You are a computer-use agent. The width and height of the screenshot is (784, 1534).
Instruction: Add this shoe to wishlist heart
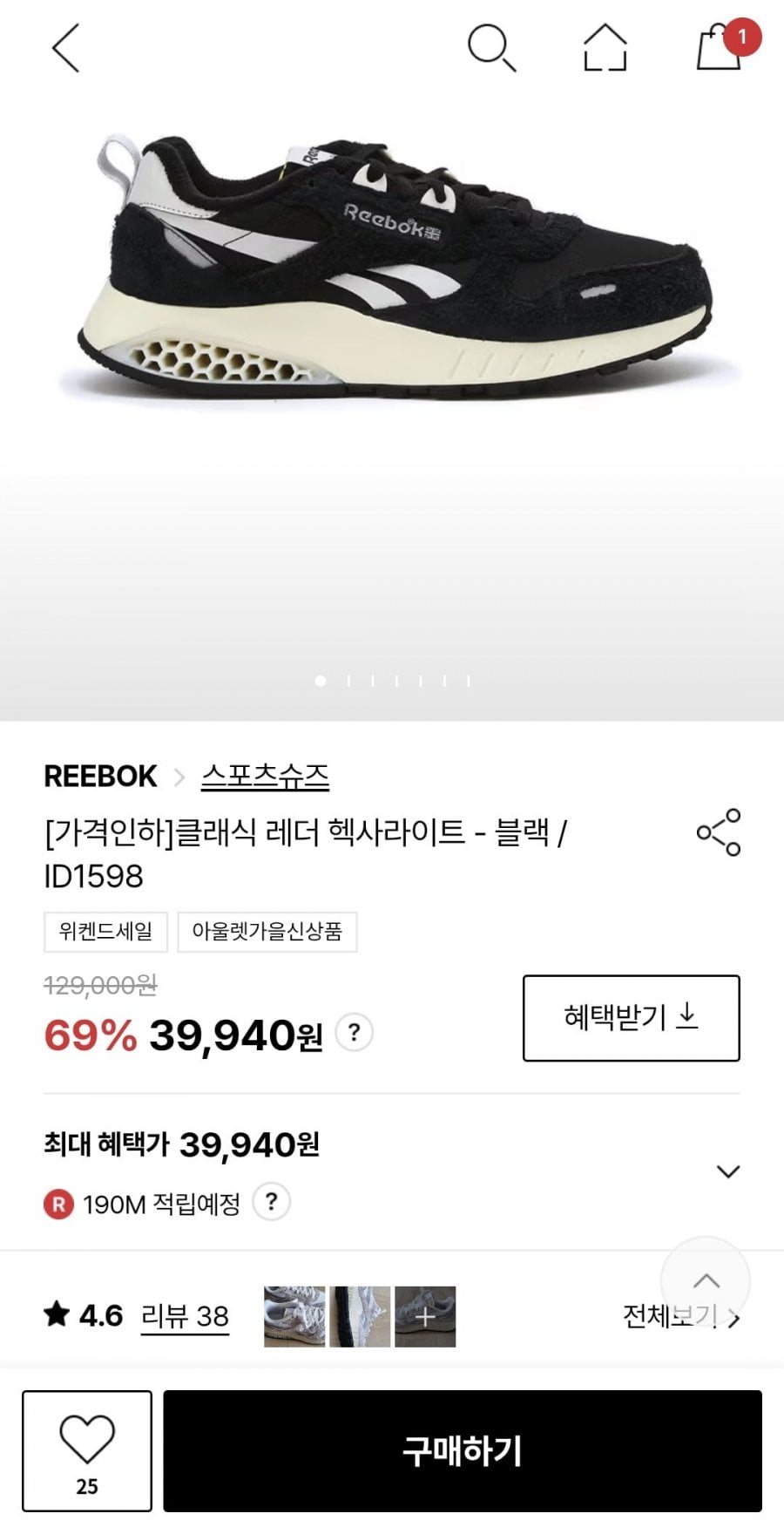click(x=87, y=1450)
